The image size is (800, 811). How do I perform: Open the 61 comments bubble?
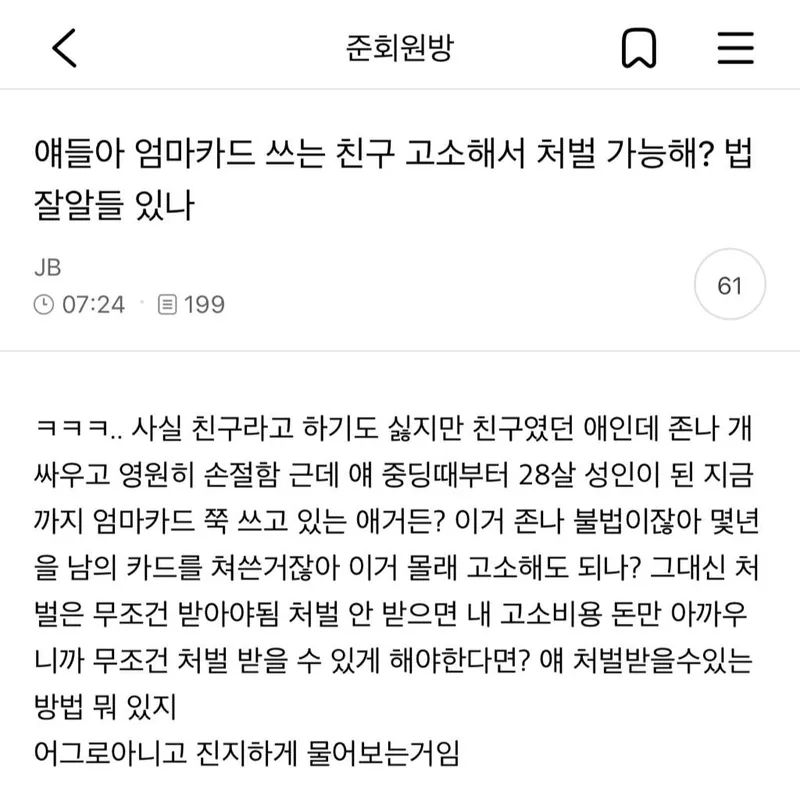[x=730, y=286]
